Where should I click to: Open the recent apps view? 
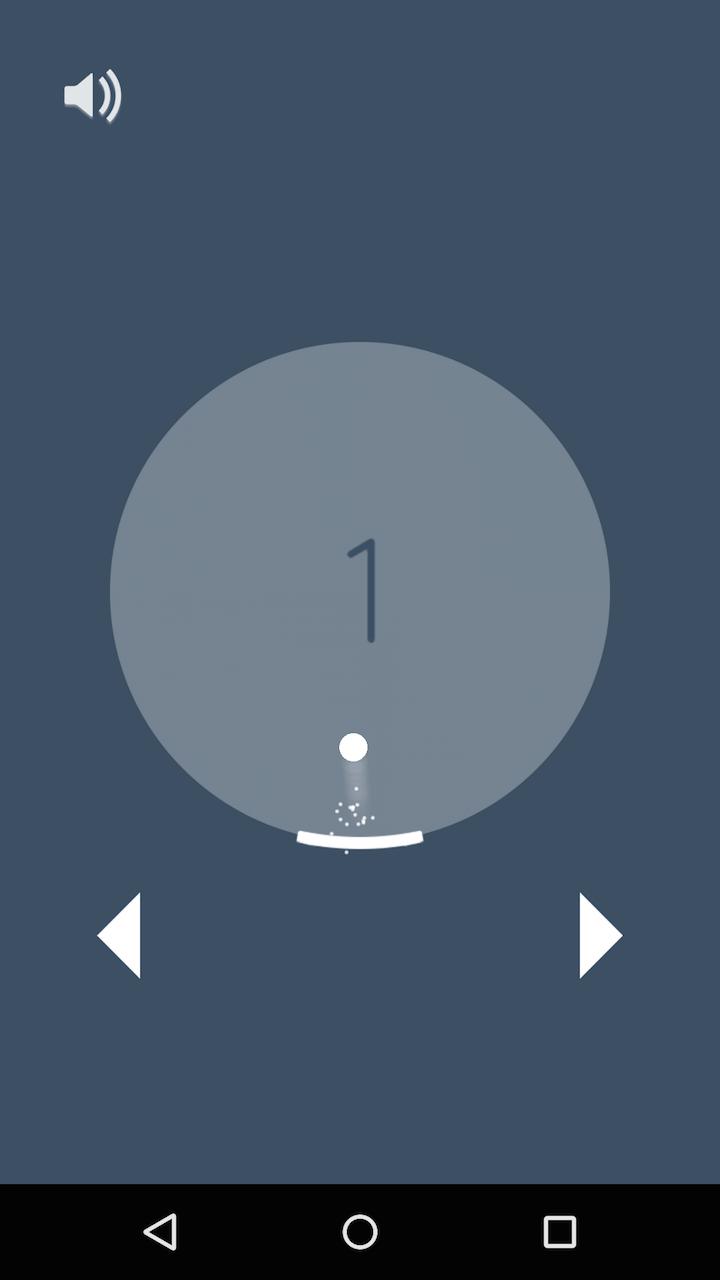(x=559, y=1231)
